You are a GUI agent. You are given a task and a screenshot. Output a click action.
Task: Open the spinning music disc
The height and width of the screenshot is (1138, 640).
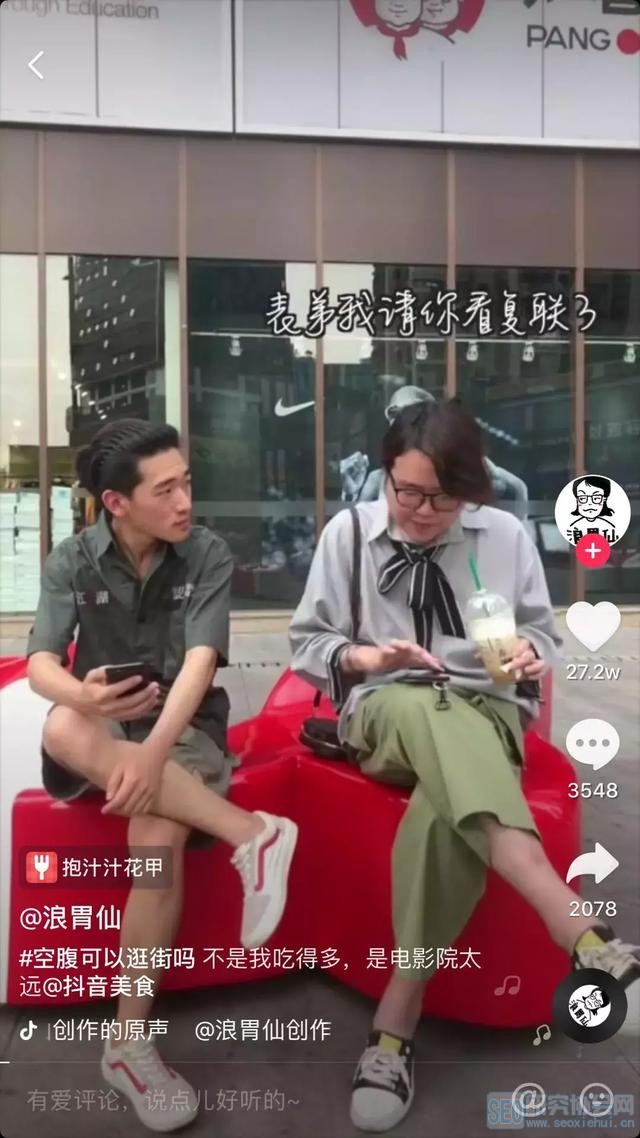tap(590, 1005)
